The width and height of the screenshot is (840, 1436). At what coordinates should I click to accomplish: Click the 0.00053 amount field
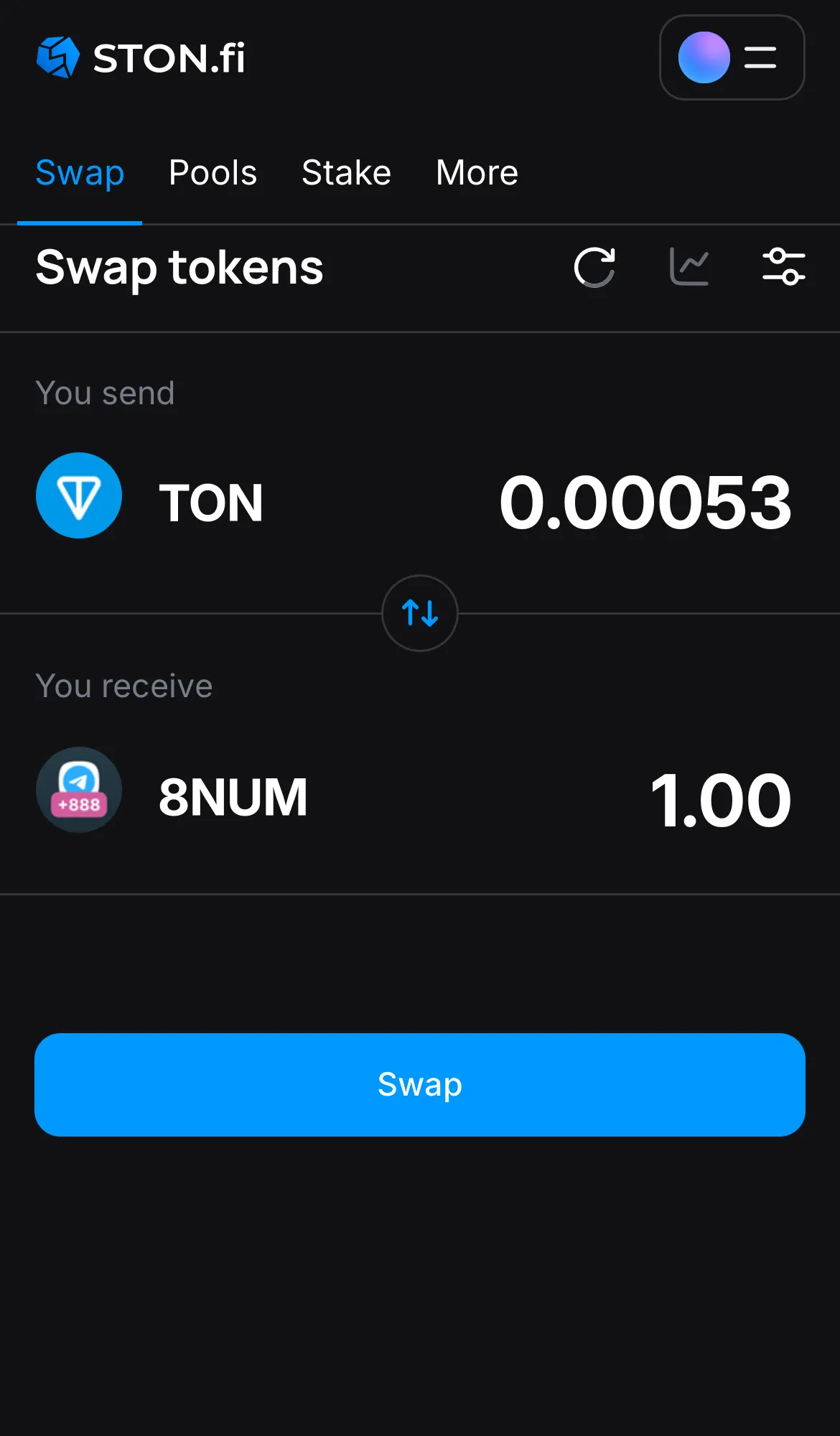(x=645, y=503)
